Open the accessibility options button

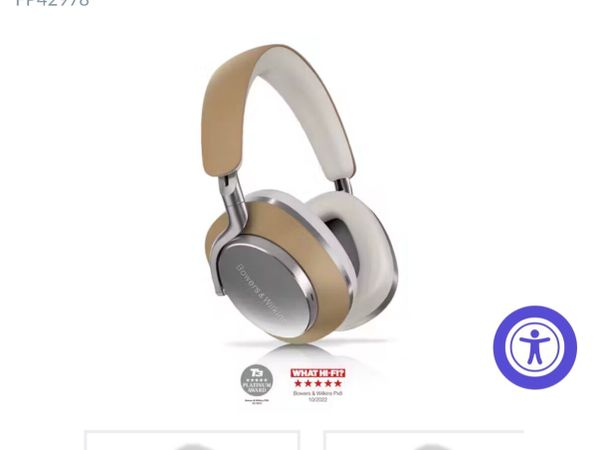(535, 347)
